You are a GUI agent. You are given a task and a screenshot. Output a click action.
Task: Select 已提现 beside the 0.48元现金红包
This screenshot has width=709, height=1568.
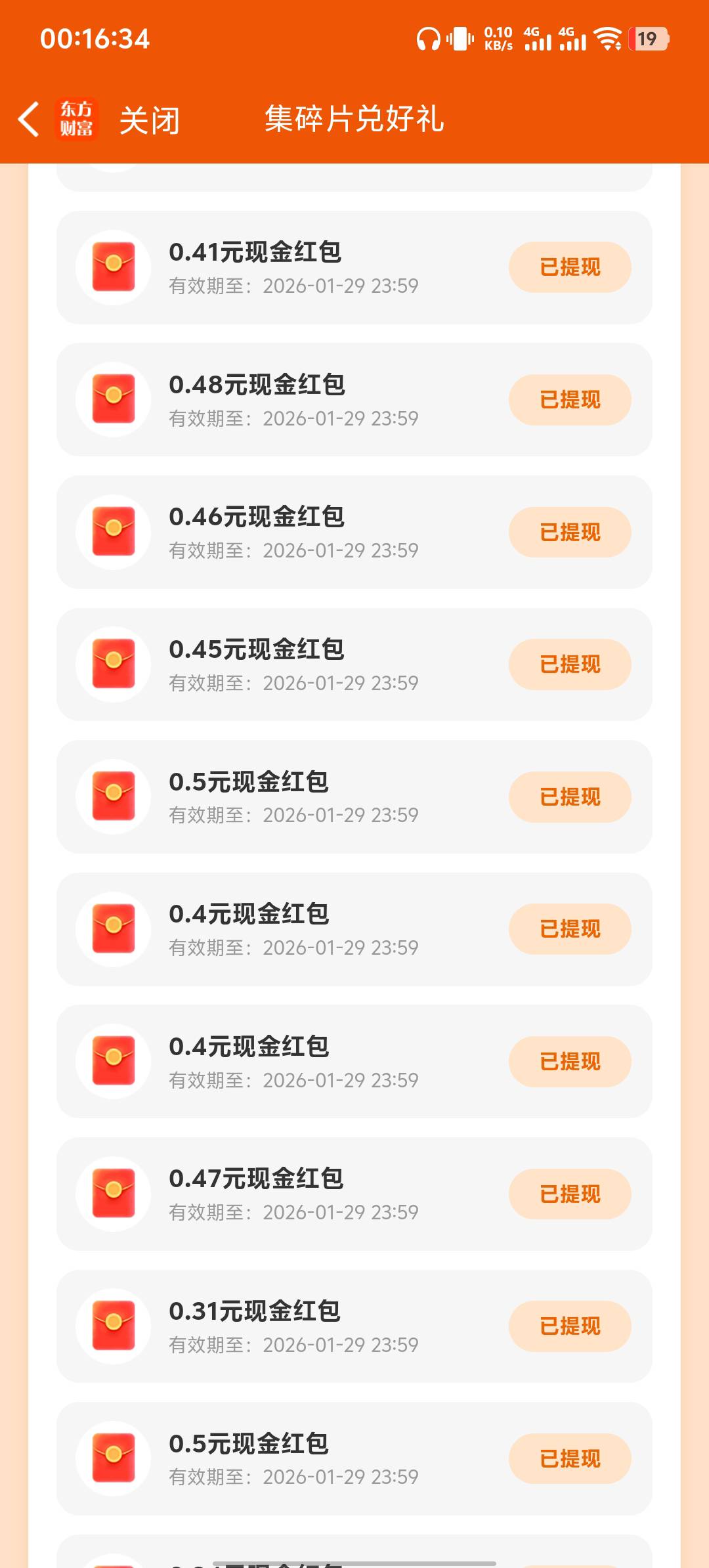click(569, 400)
